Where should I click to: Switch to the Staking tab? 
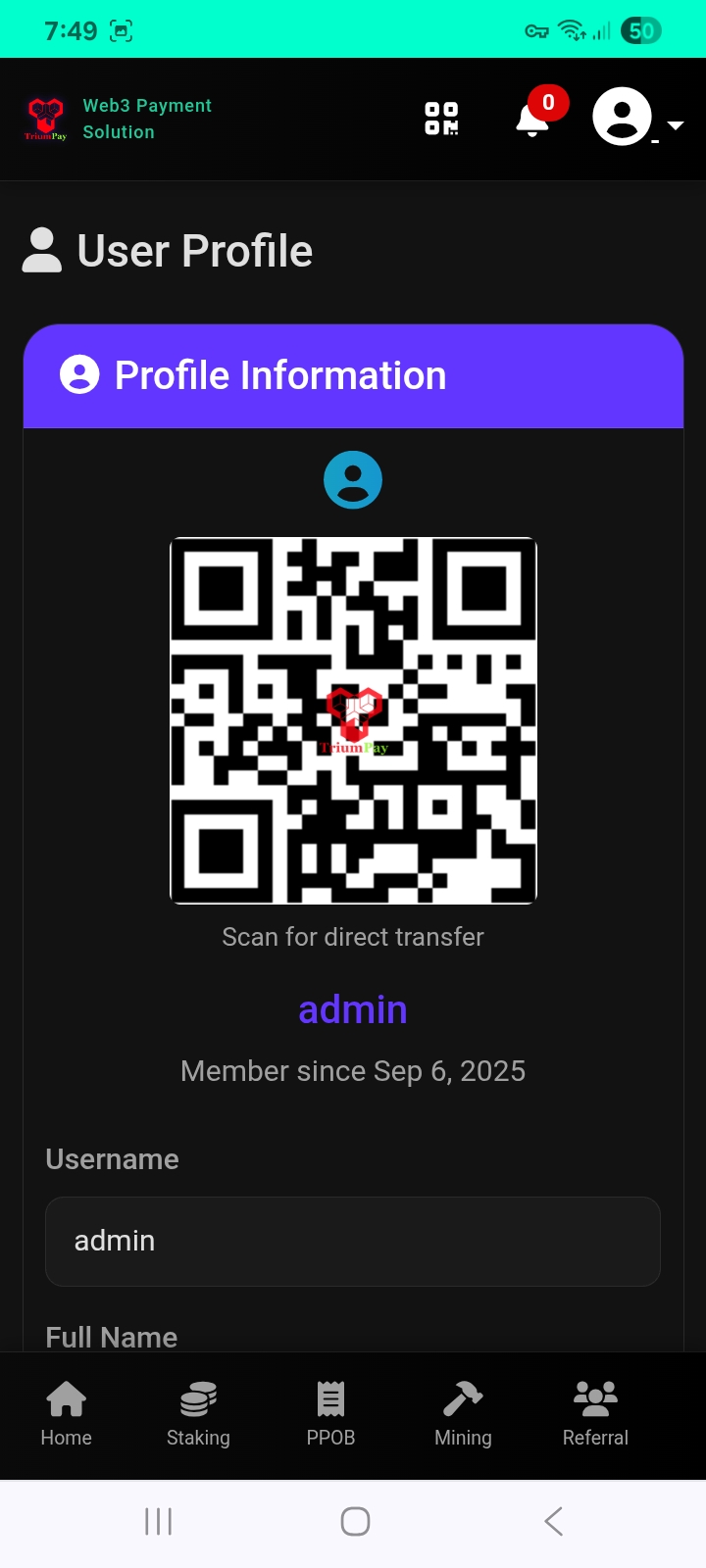pos(198,1414)
